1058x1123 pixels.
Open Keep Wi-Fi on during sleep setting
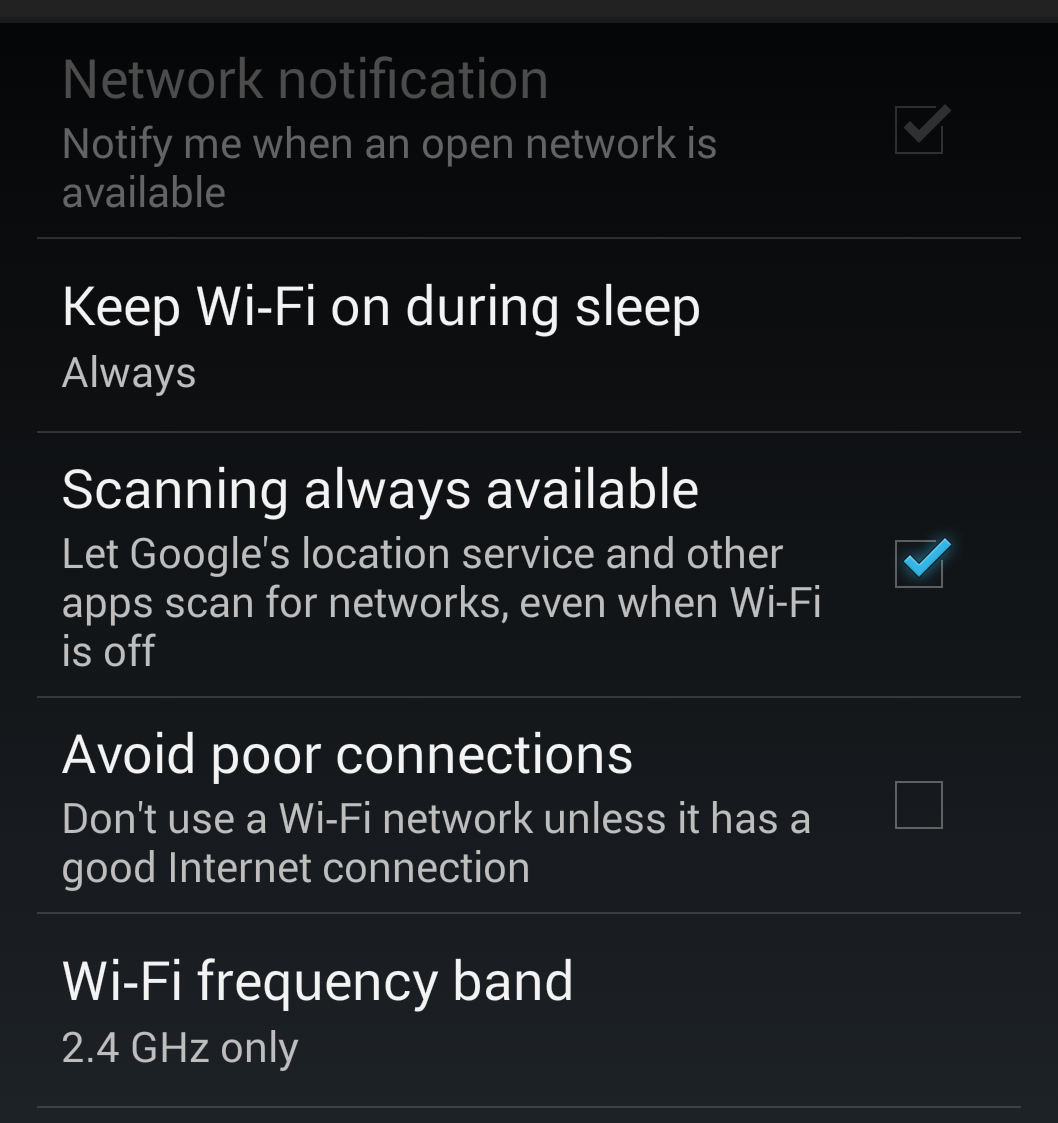pyautogui.click(x=380, y=336)
